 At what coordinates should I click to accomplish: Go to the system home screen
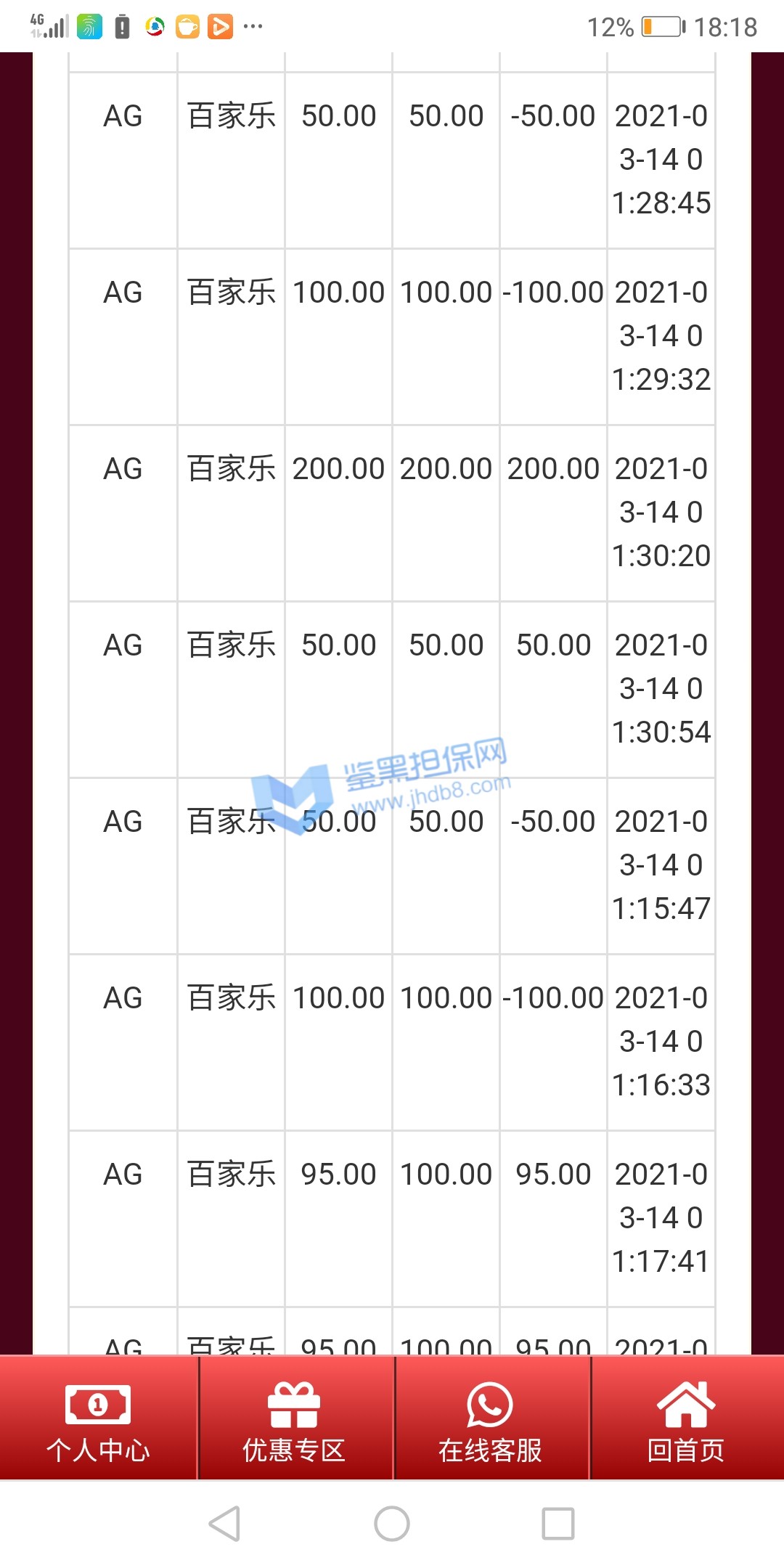[392, 1524]
